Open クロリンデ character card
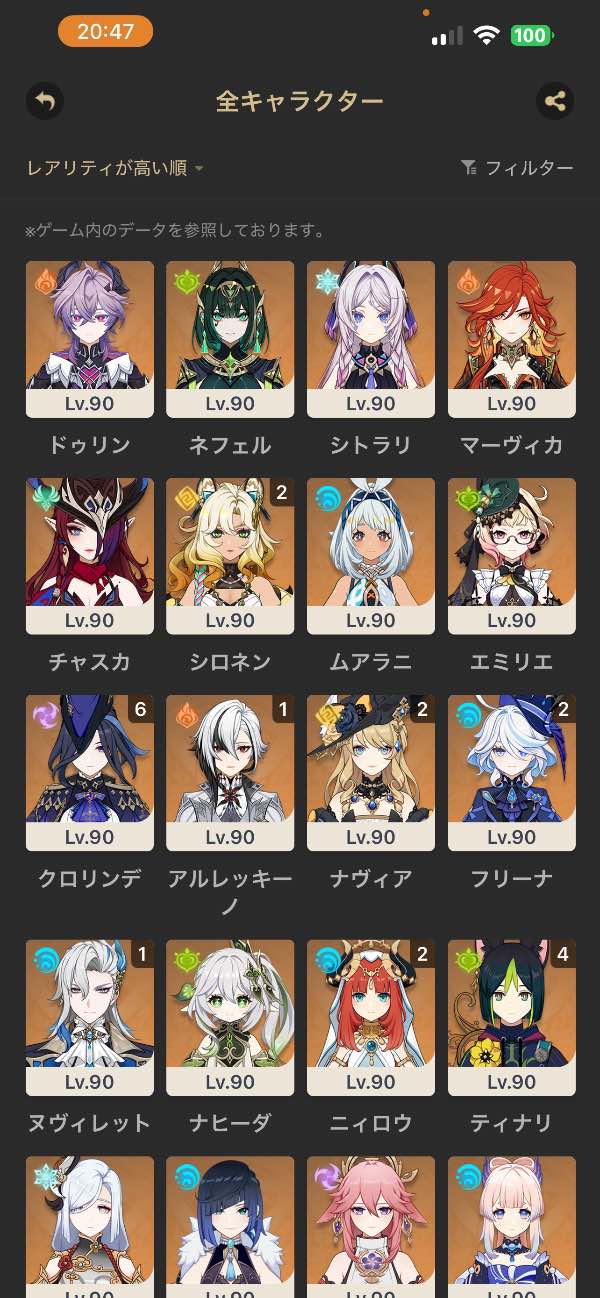Image resolution: width=600 pixels, height=1298 pixels. point(90,773)
